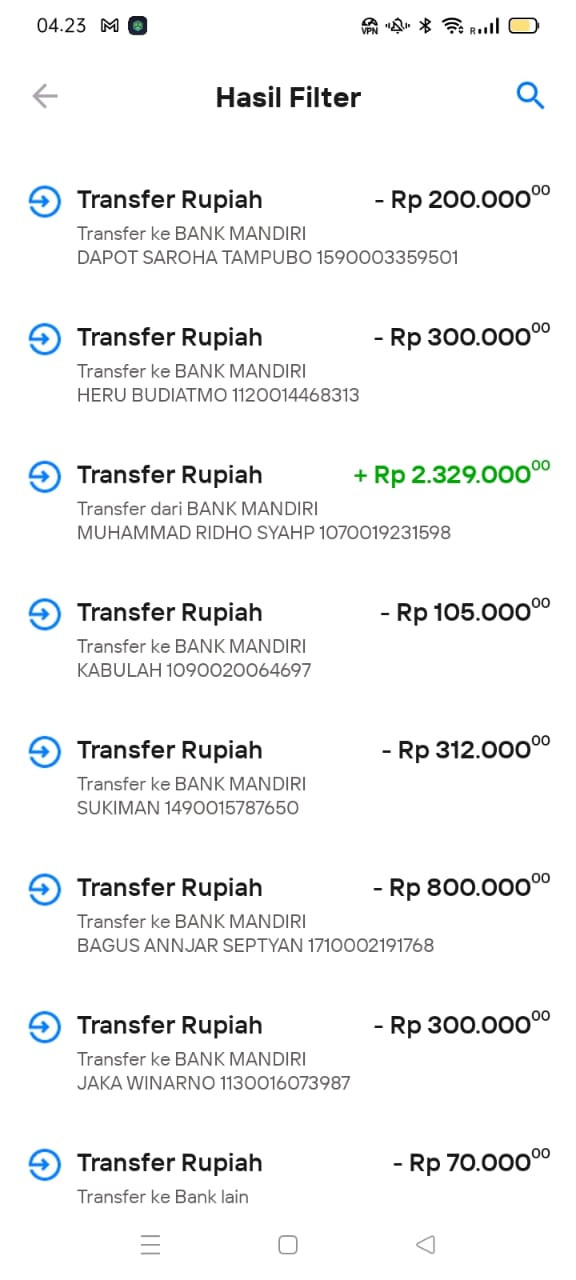This screenshot has height=1280, width=576.
Task: View the transfer to HERU BUDIATMO
Action: tap(288, 364)
